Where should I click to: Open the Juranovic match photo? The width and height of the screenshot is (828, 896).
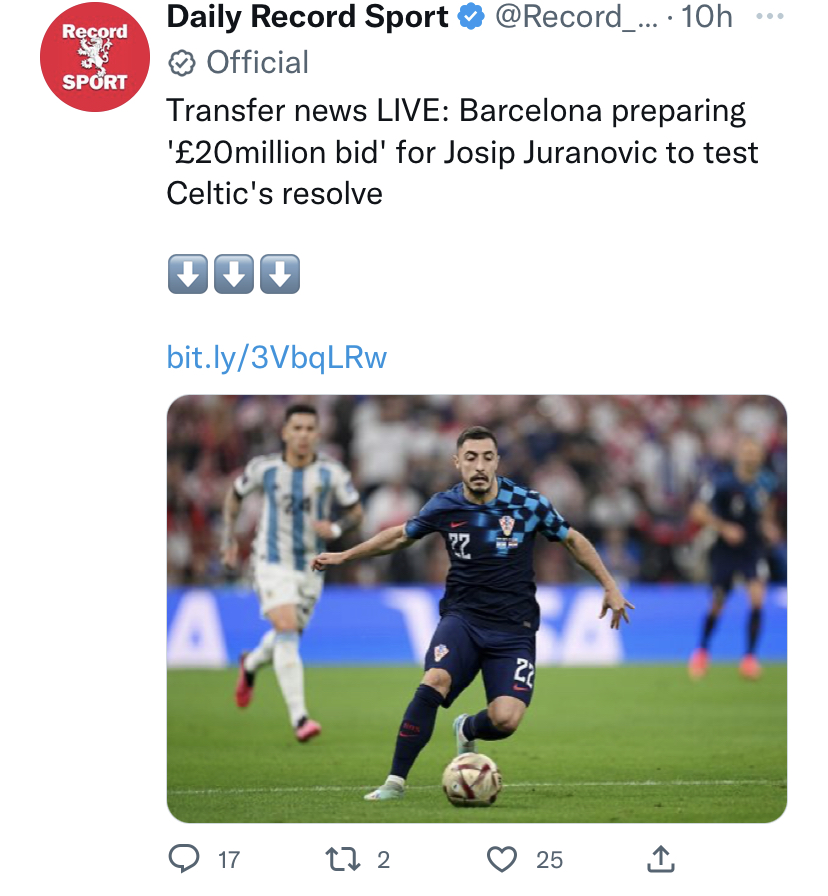point(477,608)
